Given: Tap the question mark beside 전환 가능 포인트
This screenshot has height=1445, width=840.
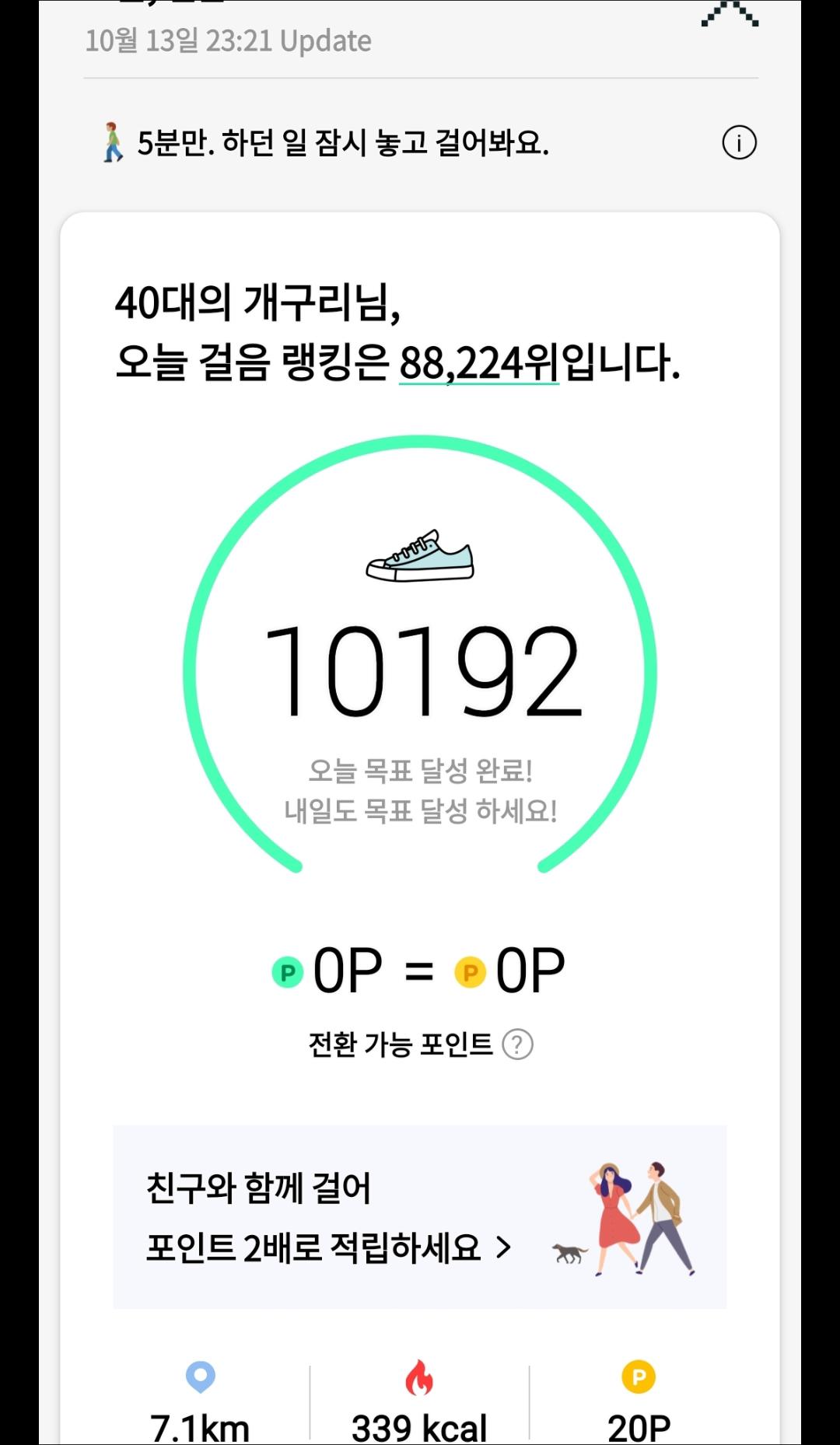Looking at the screenshot, I should [x=517, y=1044].
